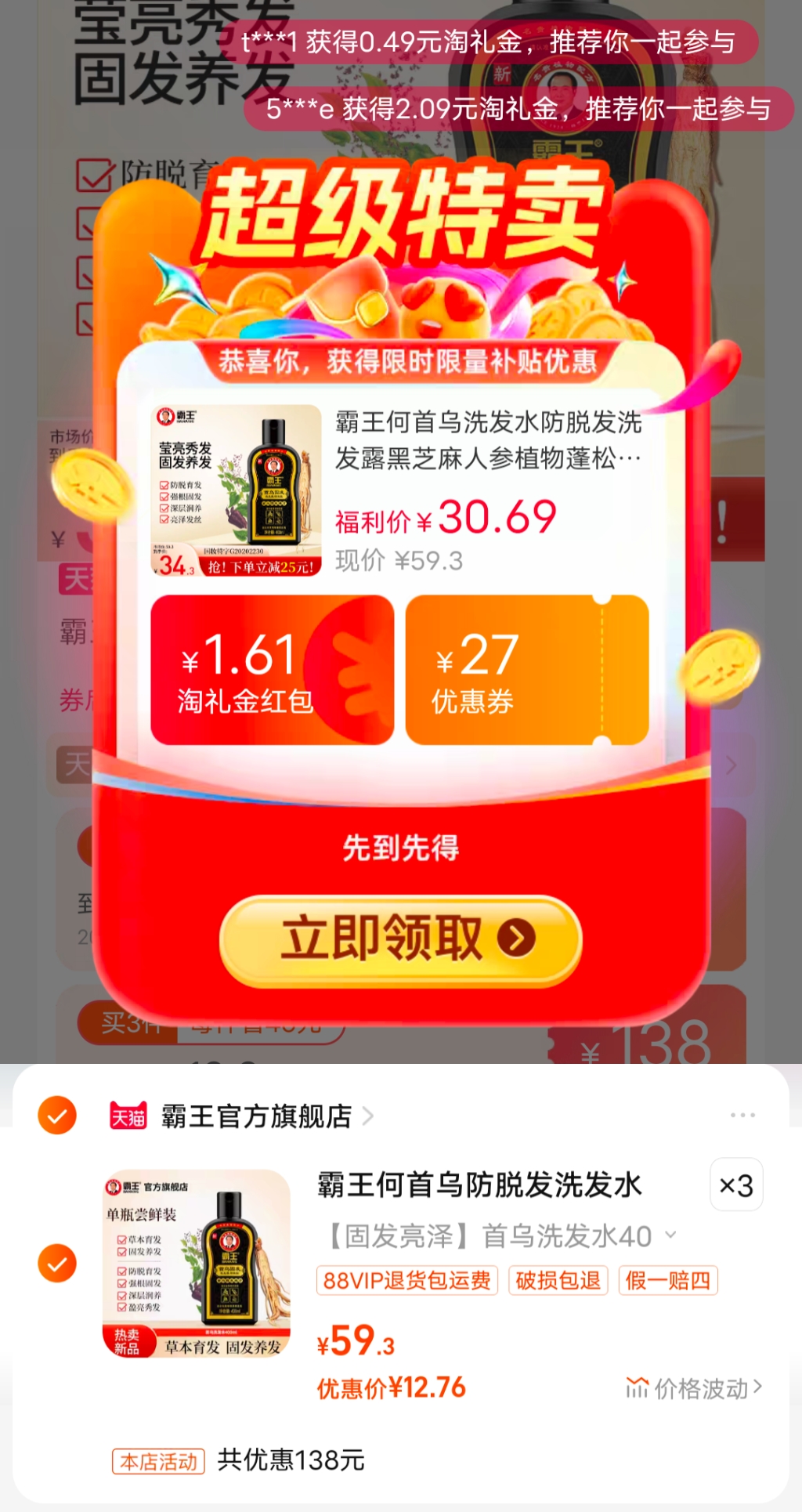This screenshot has height=1512, width=802.
Task: Click the ¥1.61 淘礼金红包 red envelope
Action: [x=273, y=668]
